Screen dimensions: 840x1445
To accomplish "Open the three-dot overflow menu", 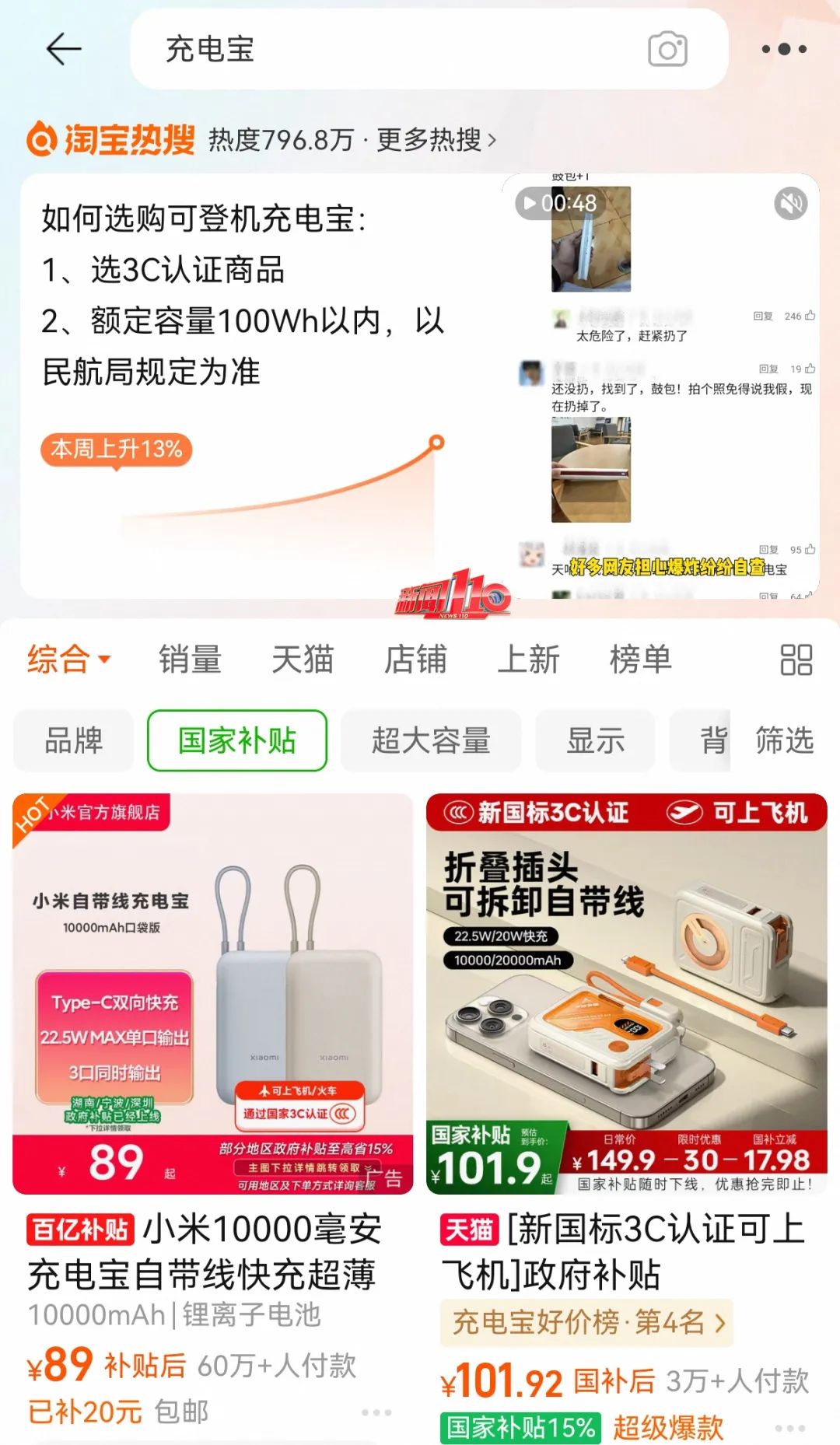I will 783,50.
